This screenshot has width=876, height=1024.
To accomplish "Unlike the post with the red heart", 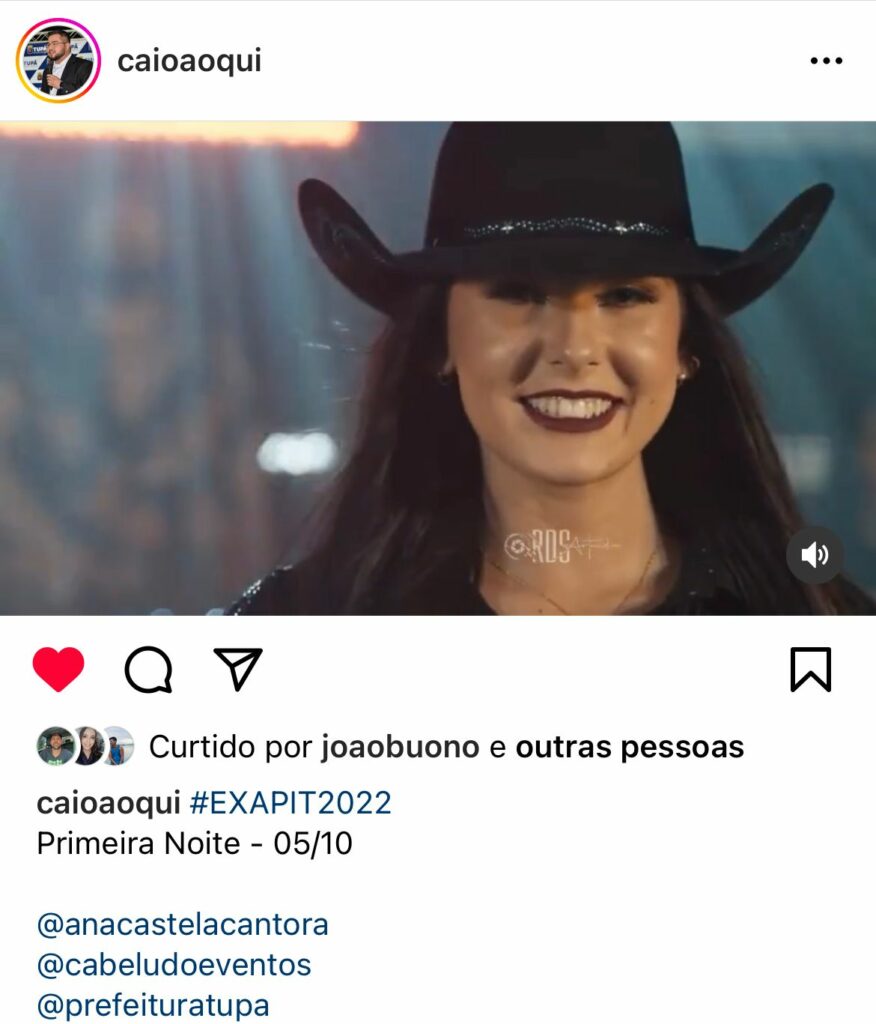I will (59, 669).
